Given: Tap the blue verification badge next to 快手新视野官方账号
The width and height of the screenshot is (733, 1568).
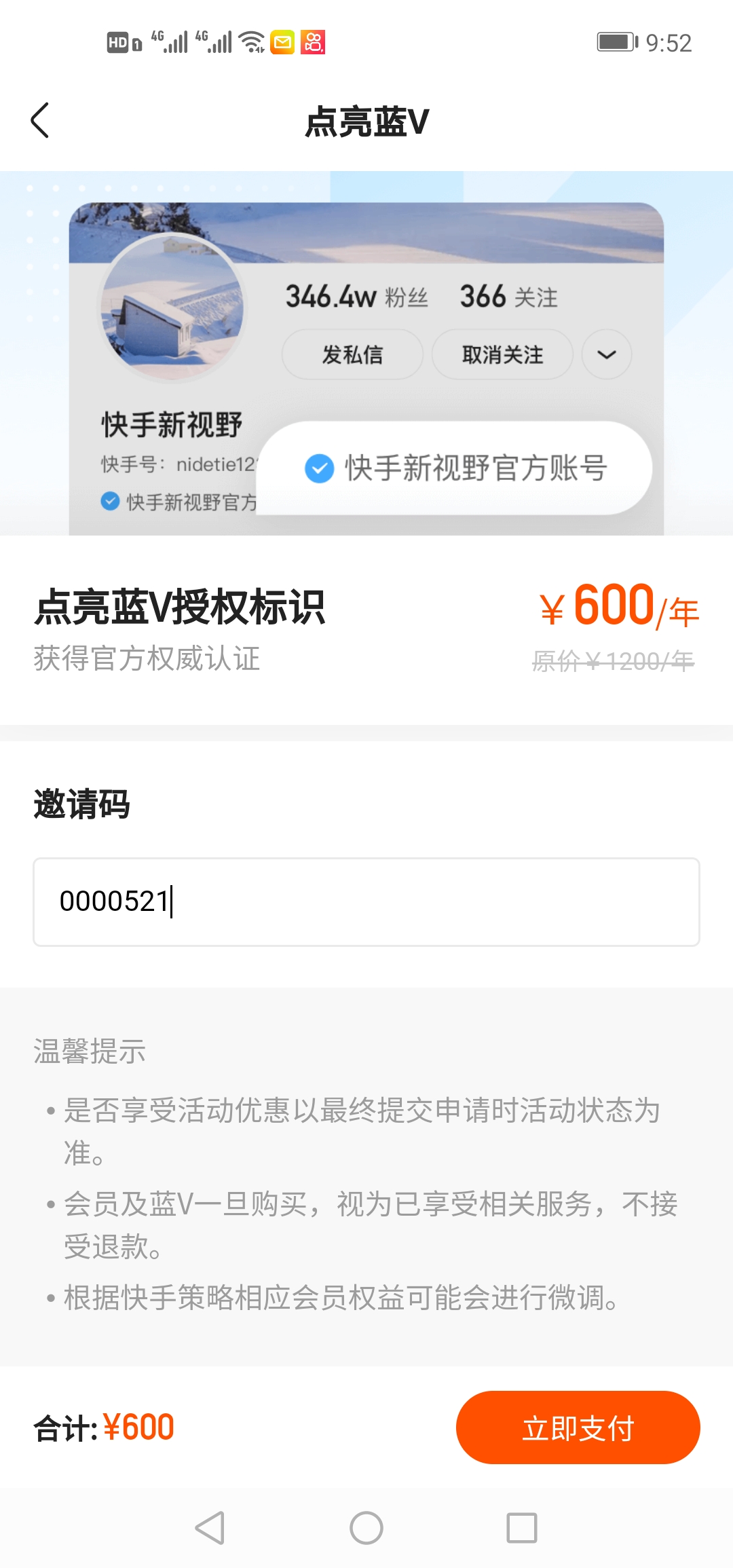Looking at the screenshot, I should [x=319, y=468].
